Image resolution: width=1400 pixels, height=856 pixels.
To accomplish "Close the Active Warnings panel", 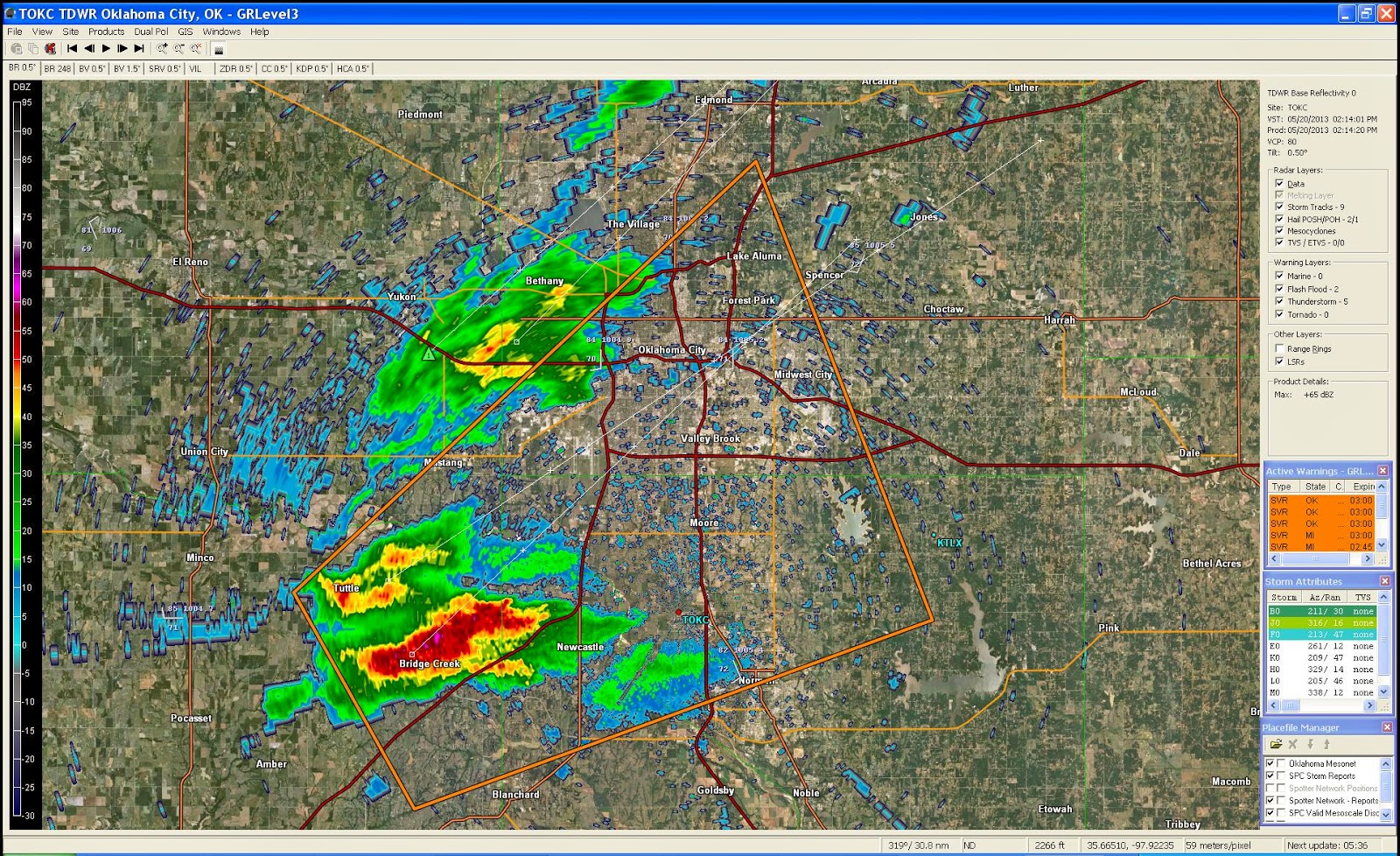I will pyautogui.click(x=1383, y=471).
